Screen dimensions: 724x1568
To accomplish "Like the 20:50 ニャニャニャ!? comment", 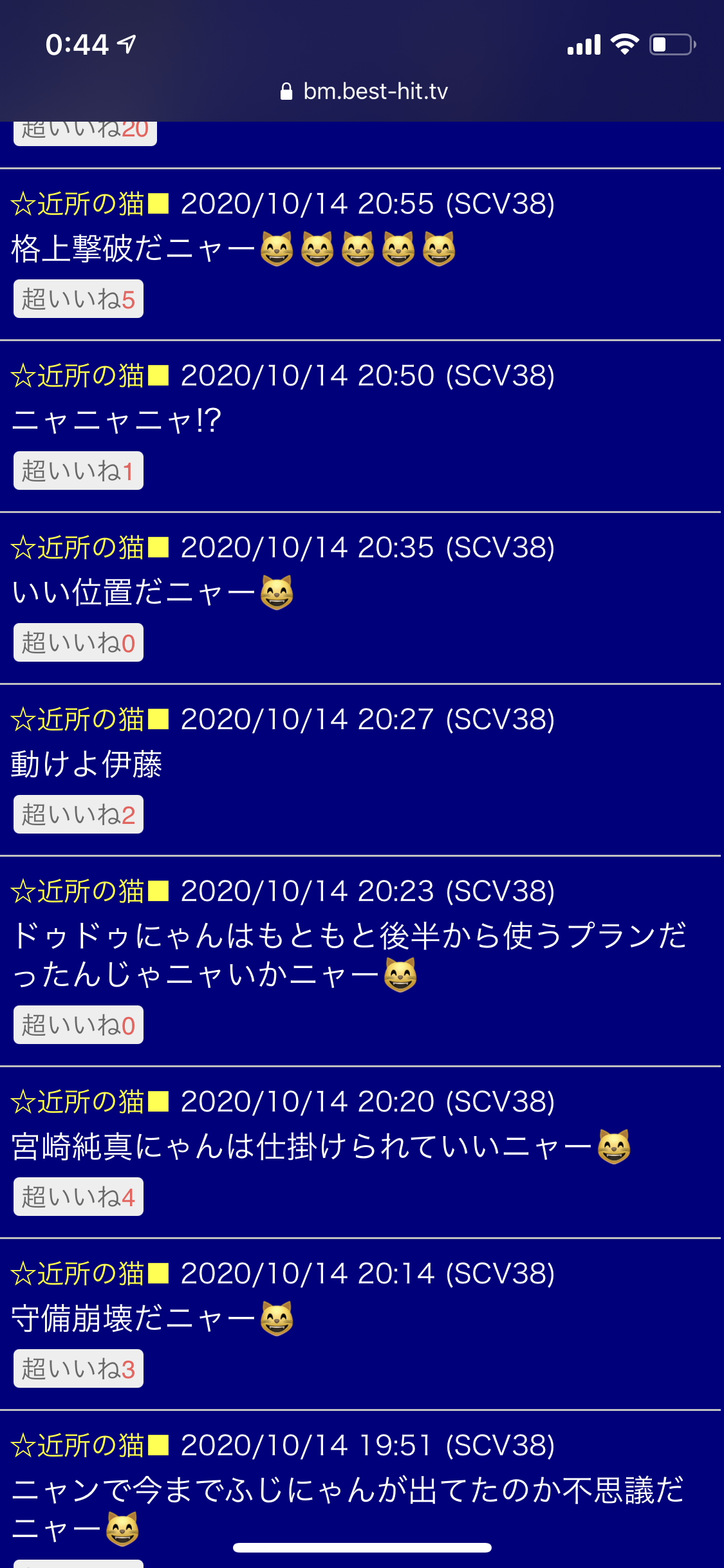I will click(78, 471).
